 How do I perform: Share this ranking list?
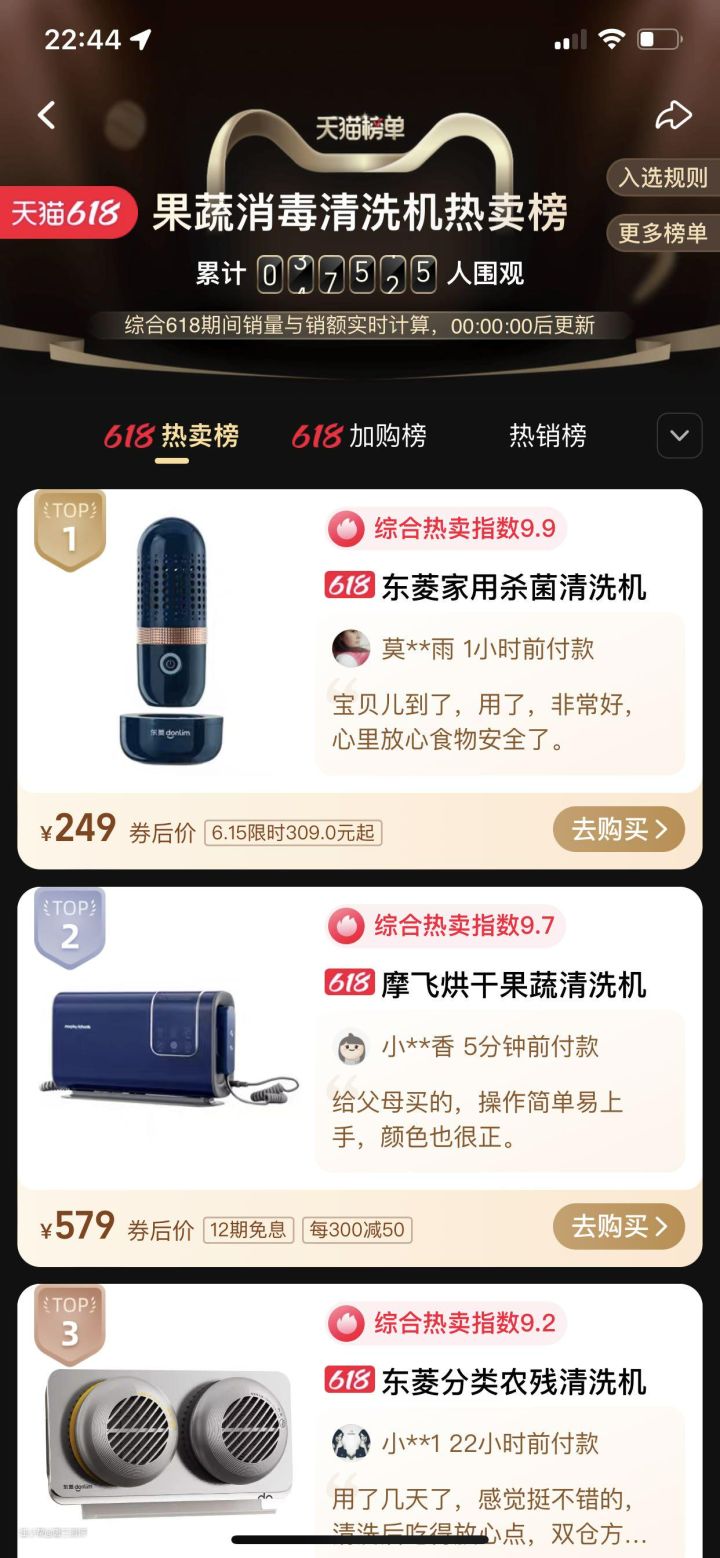click(x=673, y=115)
